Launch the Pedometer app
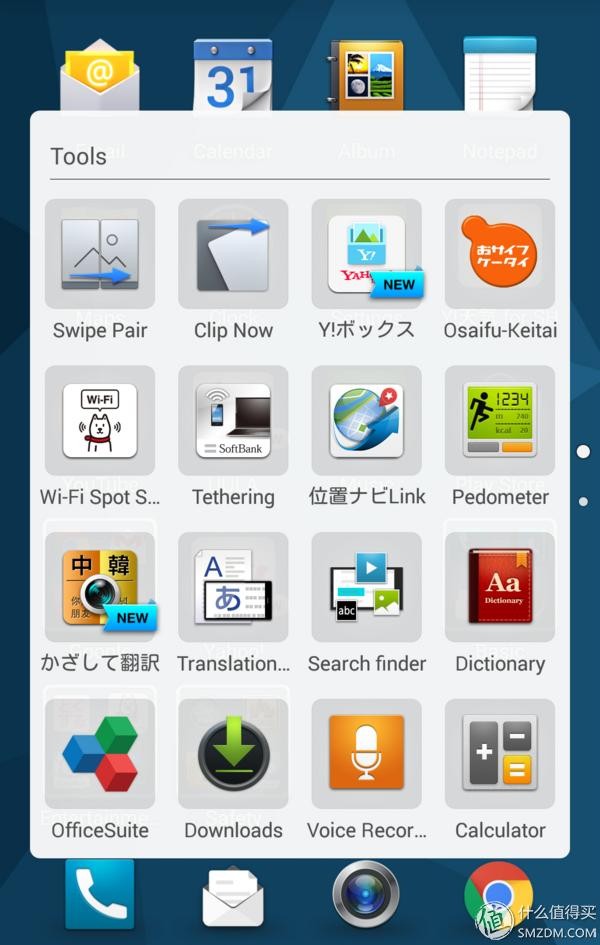The width and height of the screenshot is (600, 945). (500, 420)
